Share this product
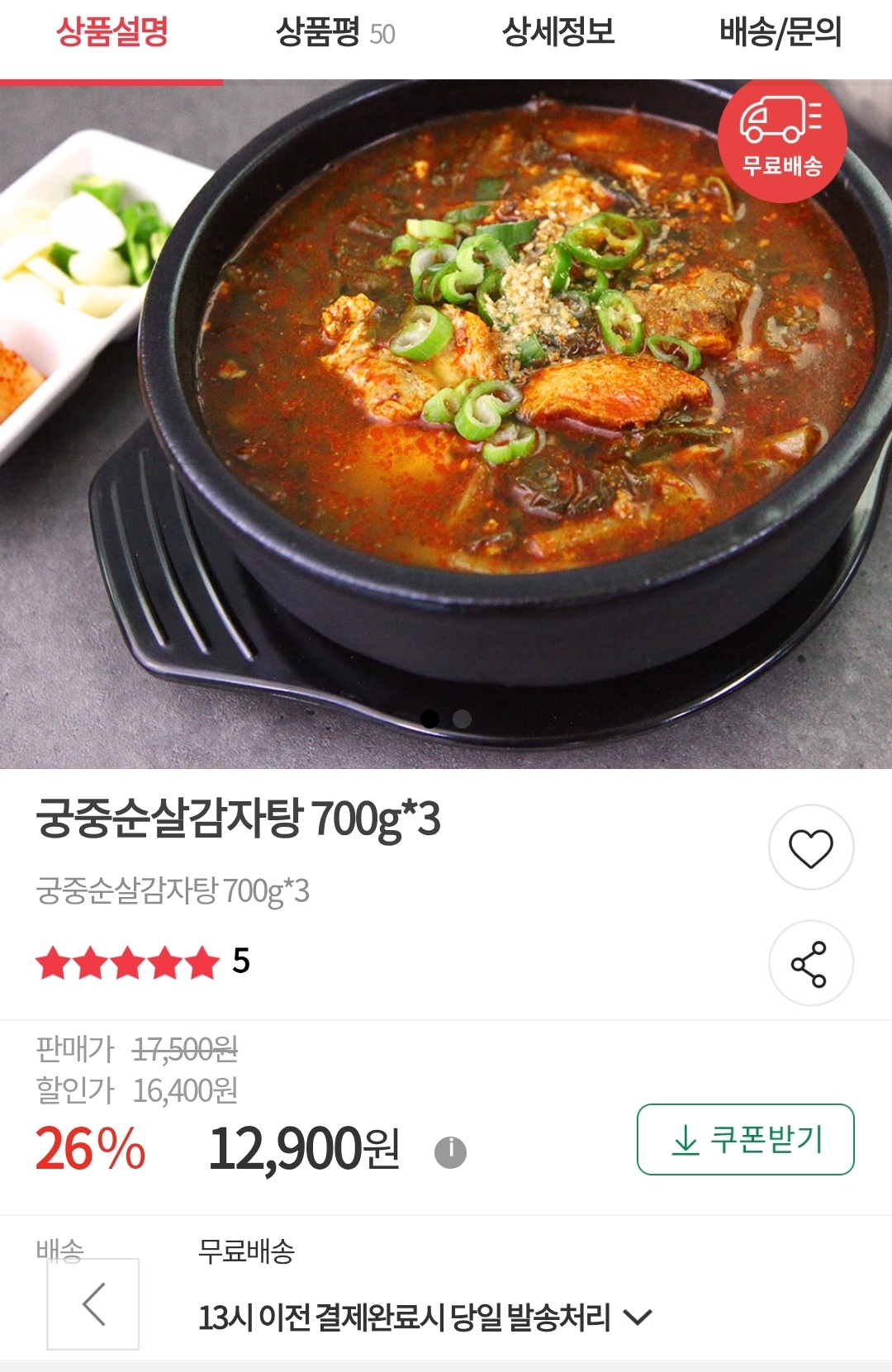The width and height of the screenshot is (892, 1372). point(811,963)
